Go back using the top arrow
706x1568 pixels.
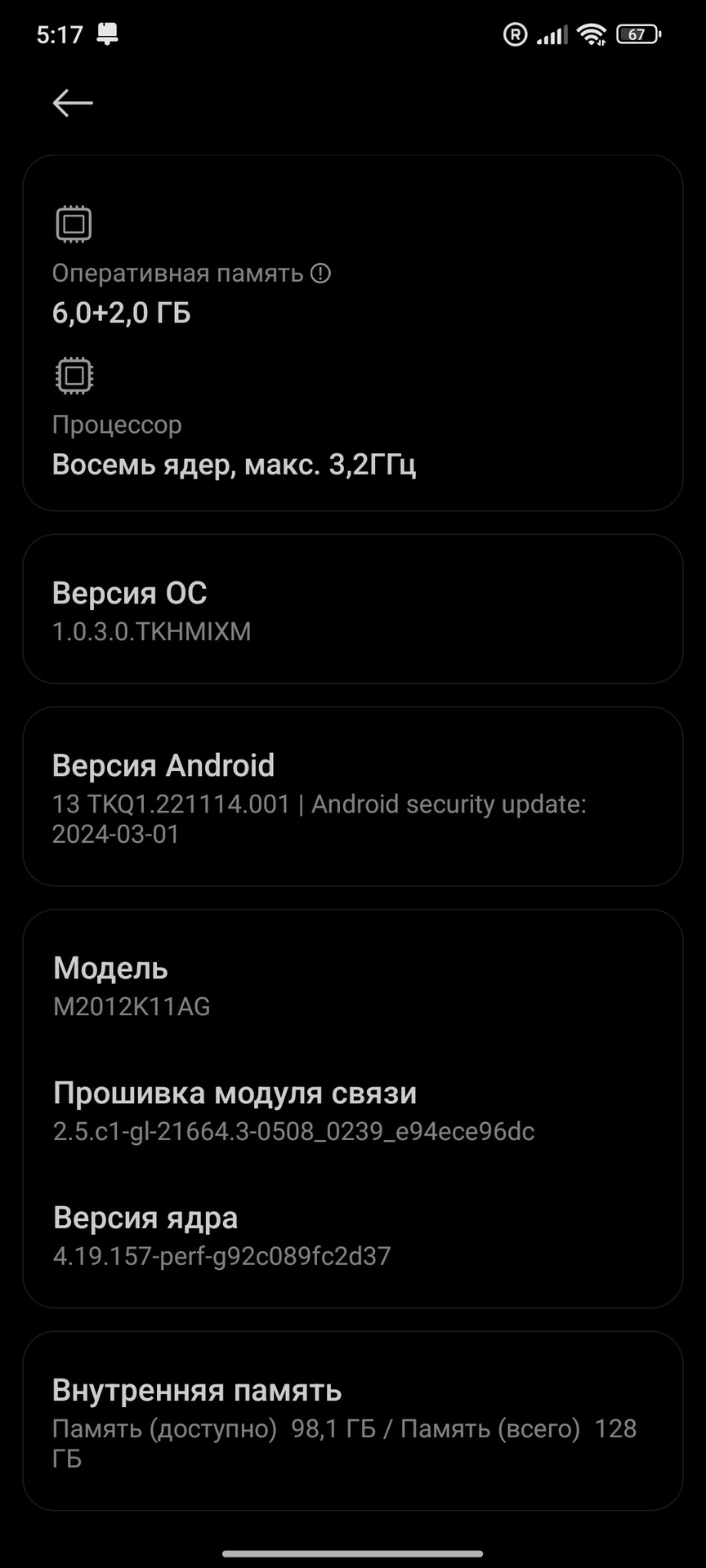click(73, 103)
